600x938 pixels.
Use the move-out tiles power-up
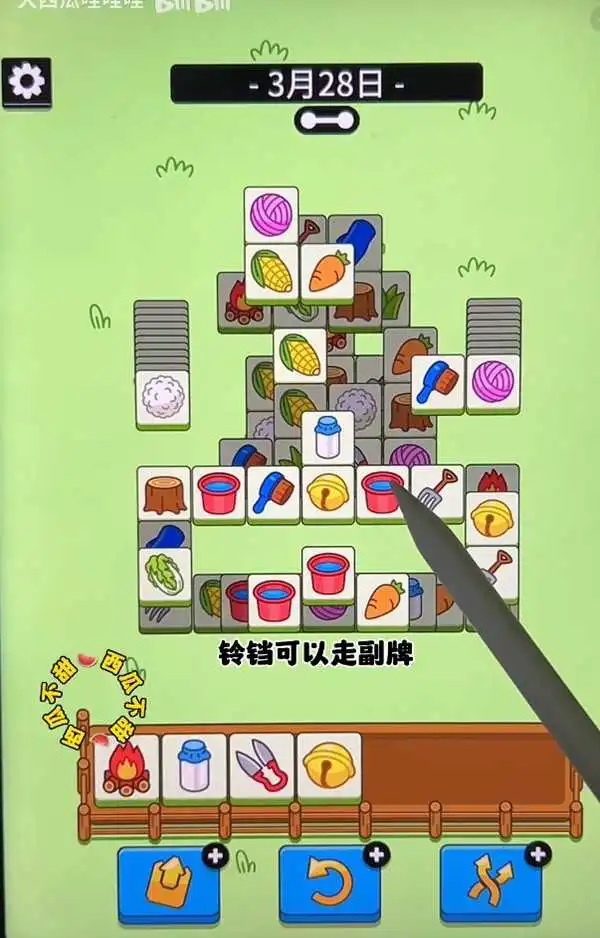point(168,883)
